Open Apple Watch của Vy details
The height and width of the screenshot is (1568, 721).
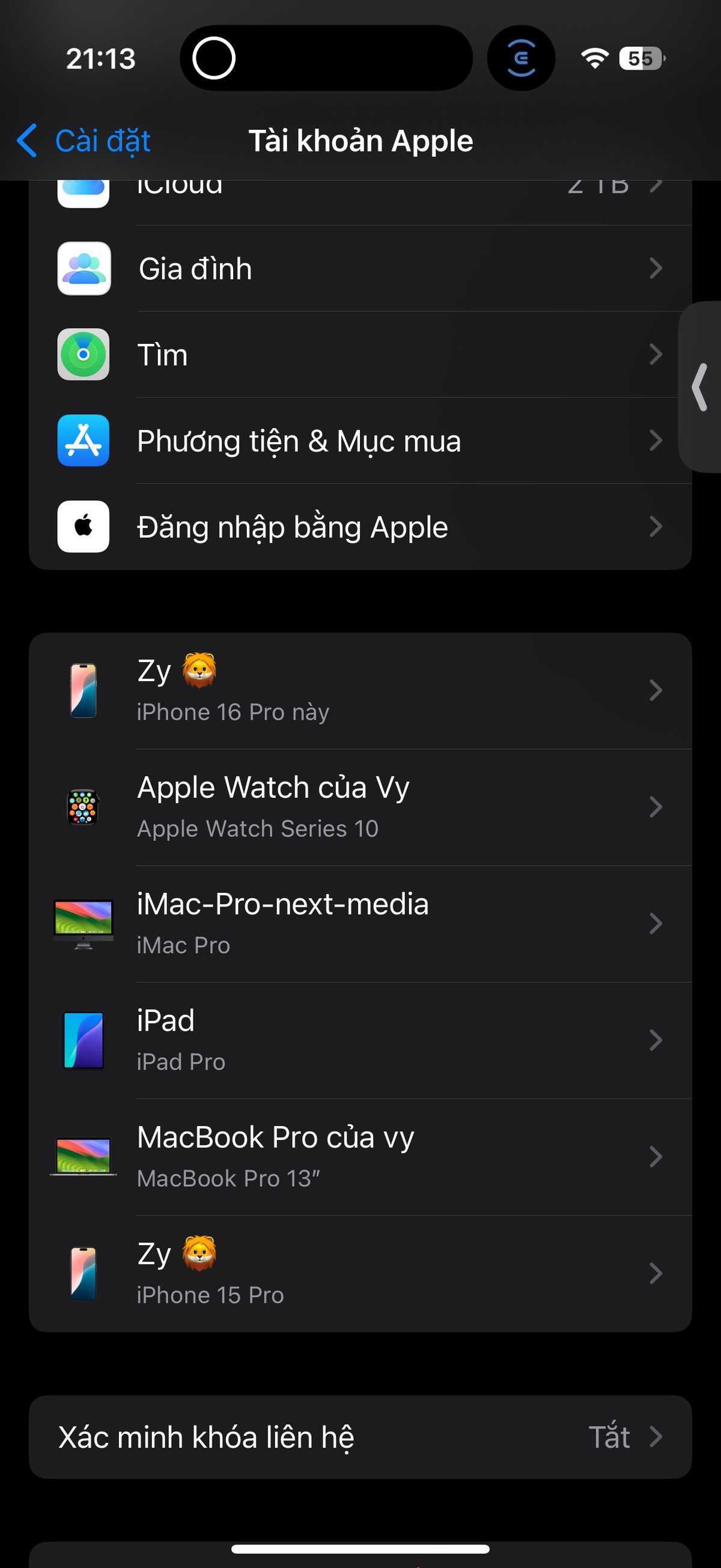click(359, 807)
